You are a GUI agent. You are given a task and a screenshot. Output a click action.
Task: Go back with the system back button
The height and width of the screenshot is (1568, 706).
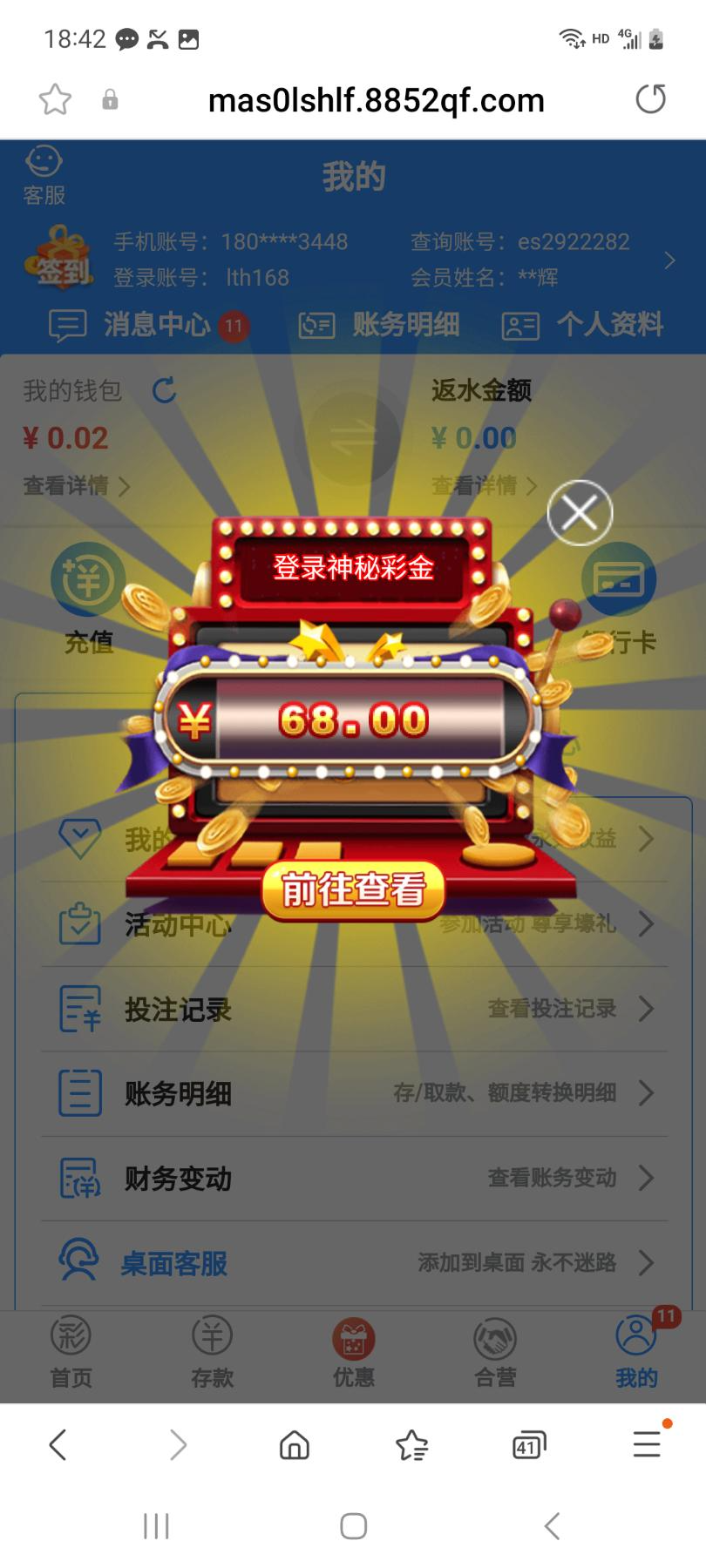(x=551, y=1526)
